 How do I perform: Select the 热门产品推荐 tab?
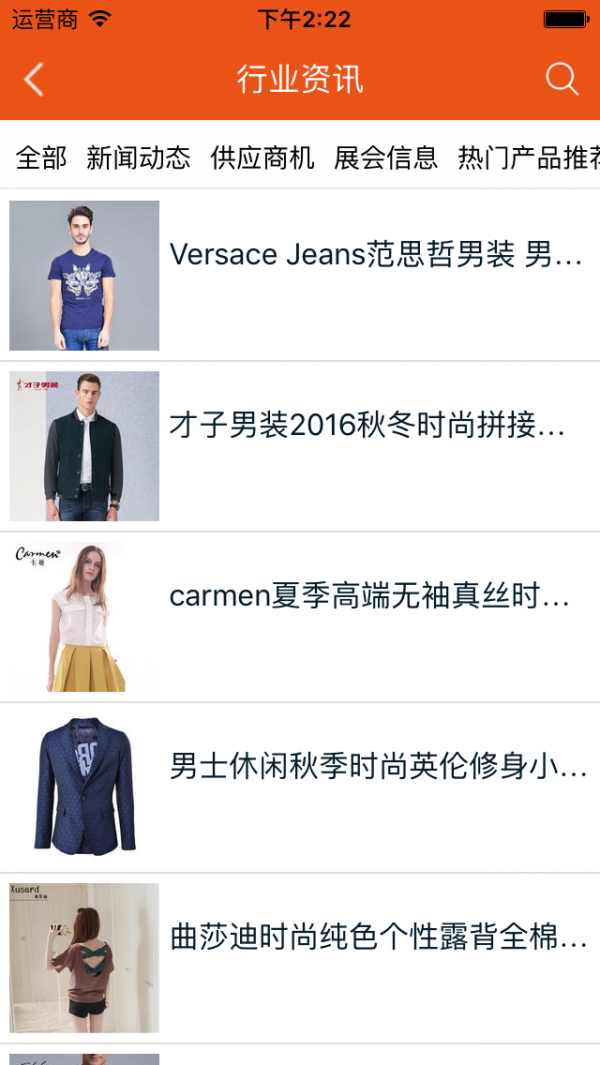[x=528, y=157]
